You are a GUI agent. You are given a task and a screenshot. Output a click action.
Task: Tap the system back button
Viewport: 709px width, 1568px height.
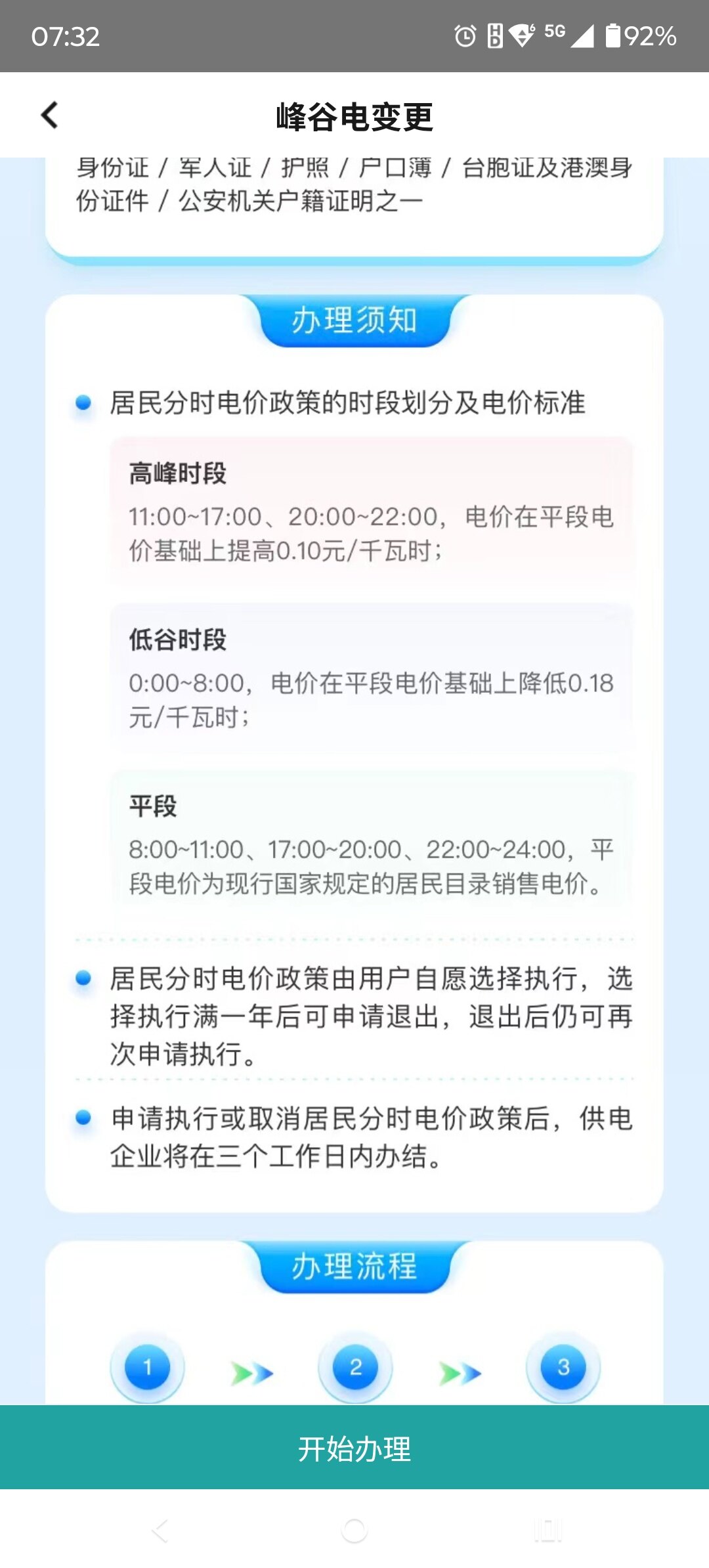click(x=160, y=1531)
